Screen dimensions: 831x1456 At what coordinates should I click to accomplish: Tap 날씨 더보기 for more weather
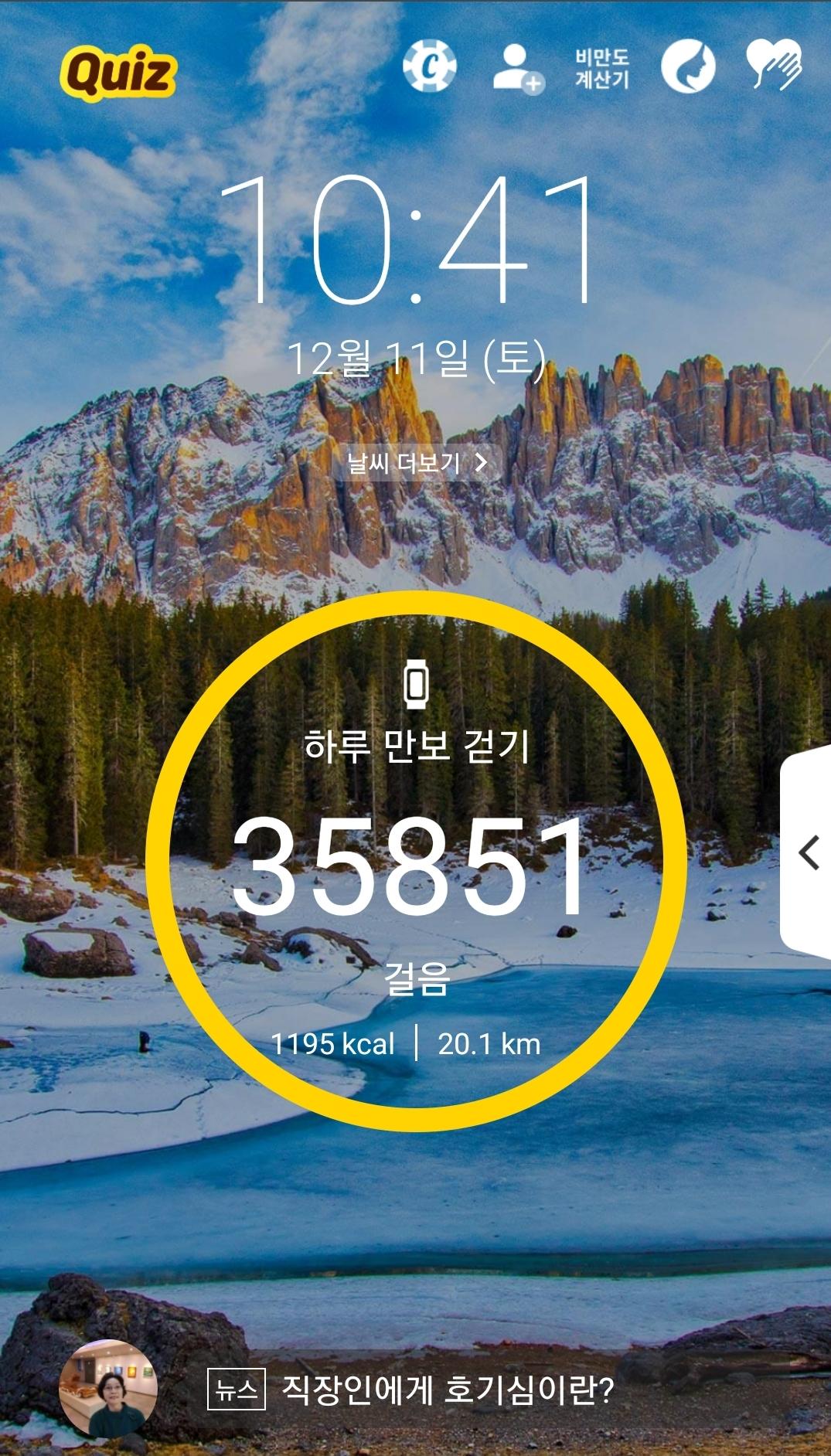417,463
